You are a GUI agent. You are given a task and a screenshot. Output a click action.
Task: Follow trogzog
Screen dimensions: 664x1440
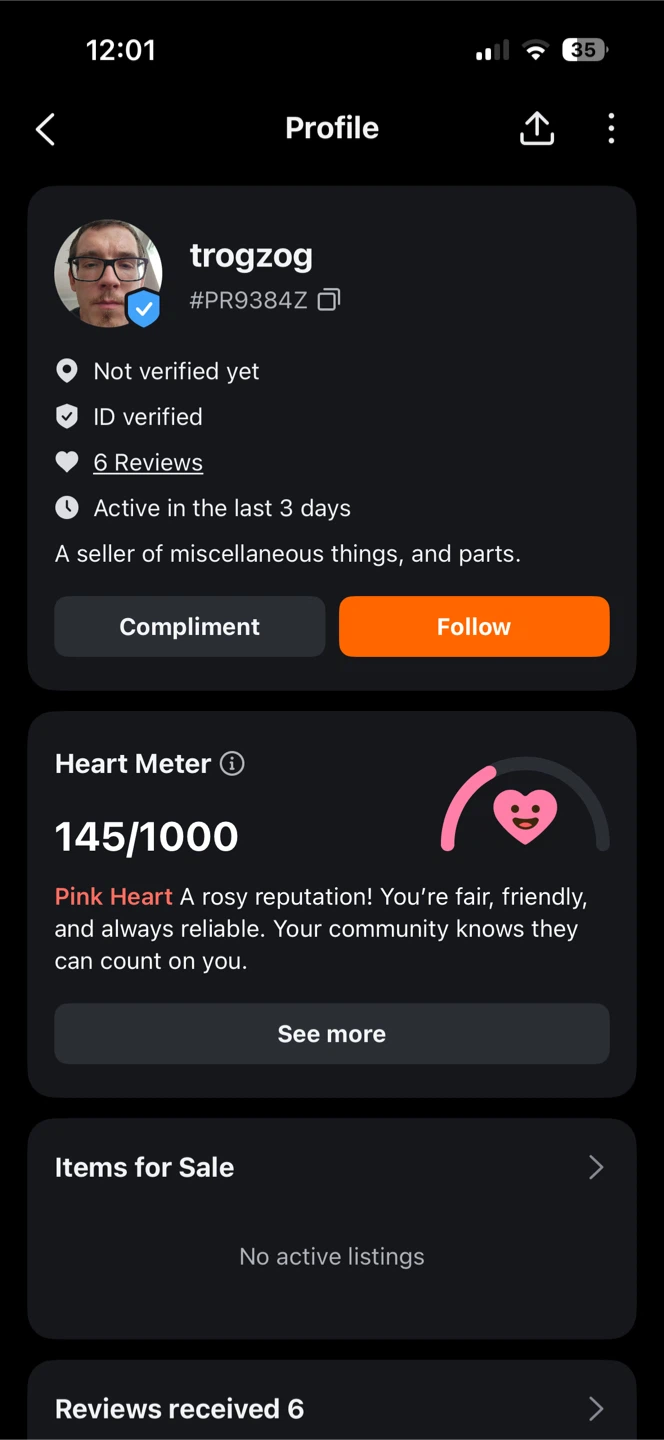pyautogui.click(x=474, y=627)
